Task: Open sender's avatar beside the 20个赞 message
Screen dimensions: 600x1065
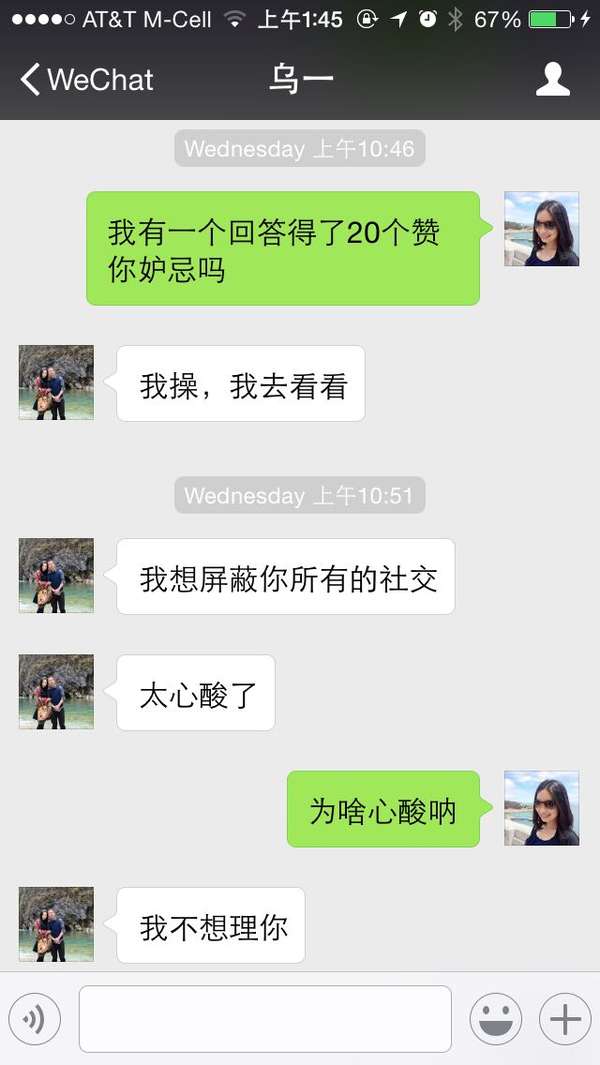Action: [x=541, y=229]
